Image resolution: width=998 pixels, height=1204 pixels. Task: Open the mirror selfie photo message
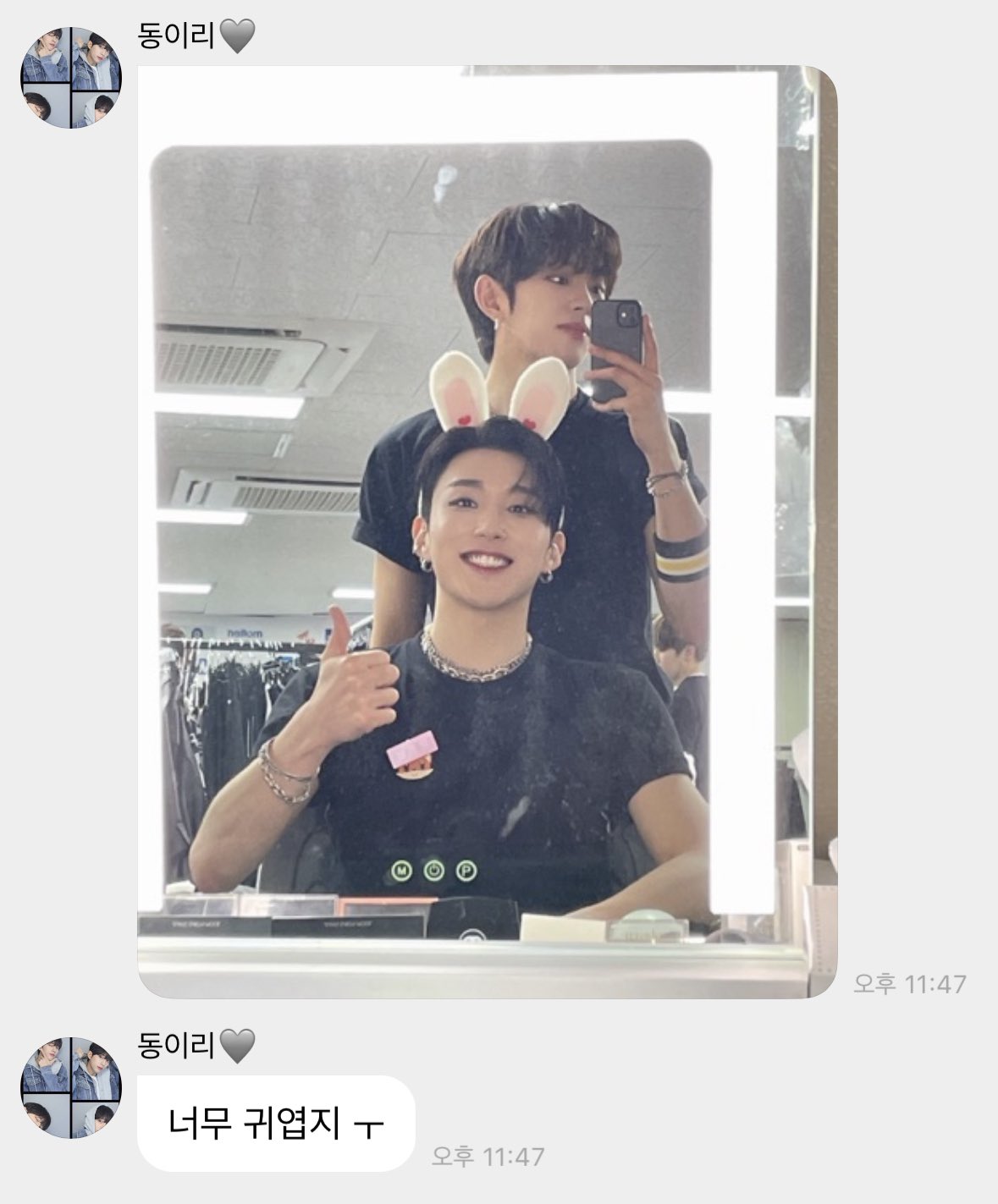(x=487, y=531)
